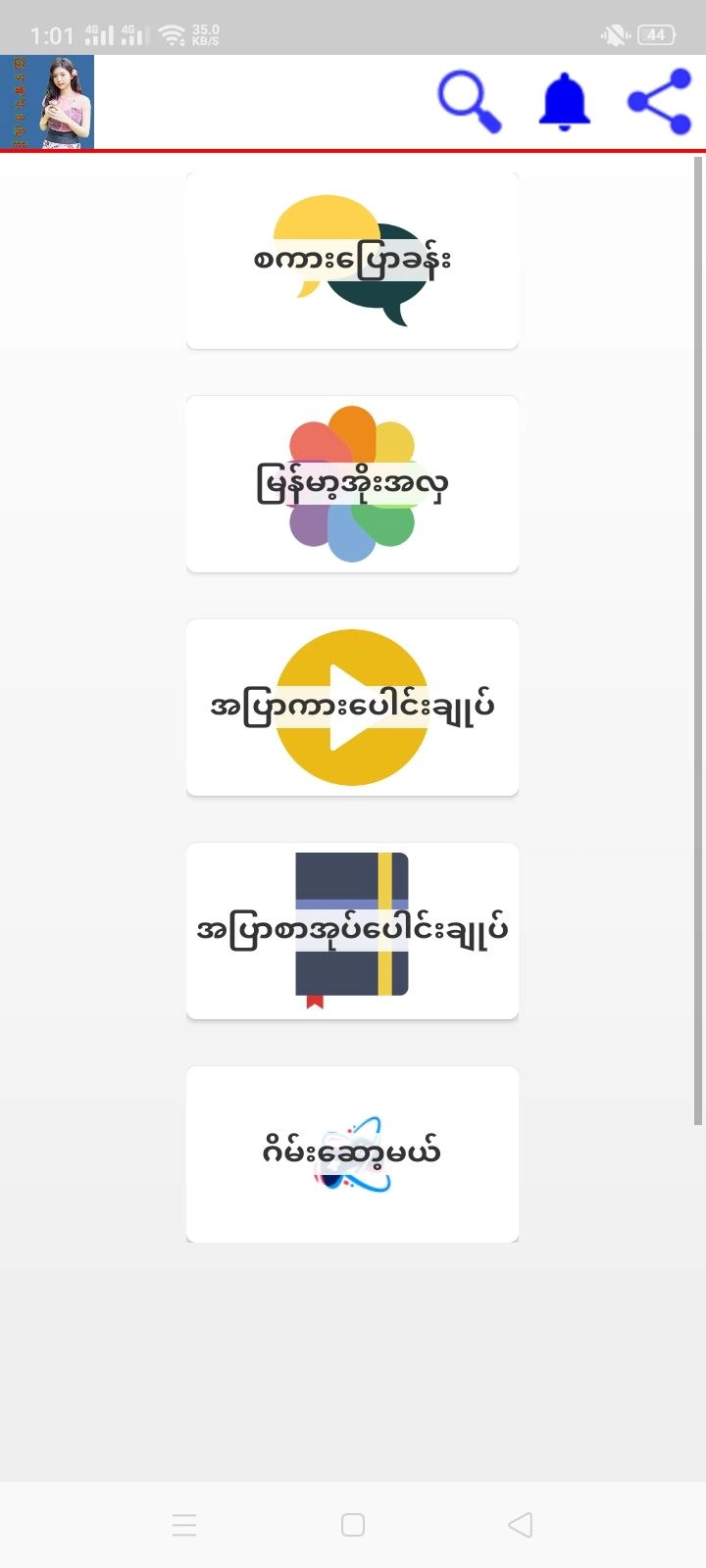Open the notifications bell

coord(564,101)
